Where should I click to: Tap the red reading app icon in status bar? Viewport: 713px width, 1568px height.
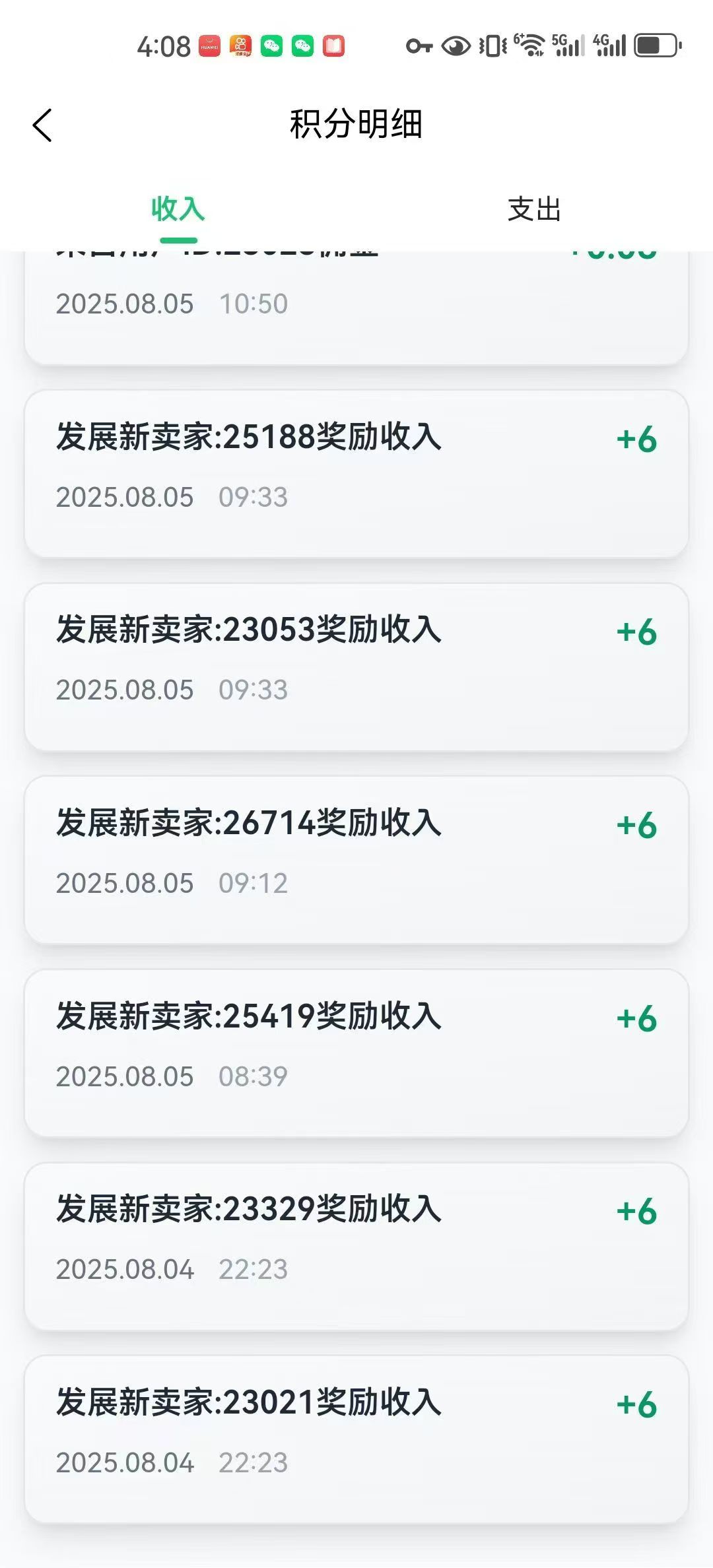pos(334,46)
